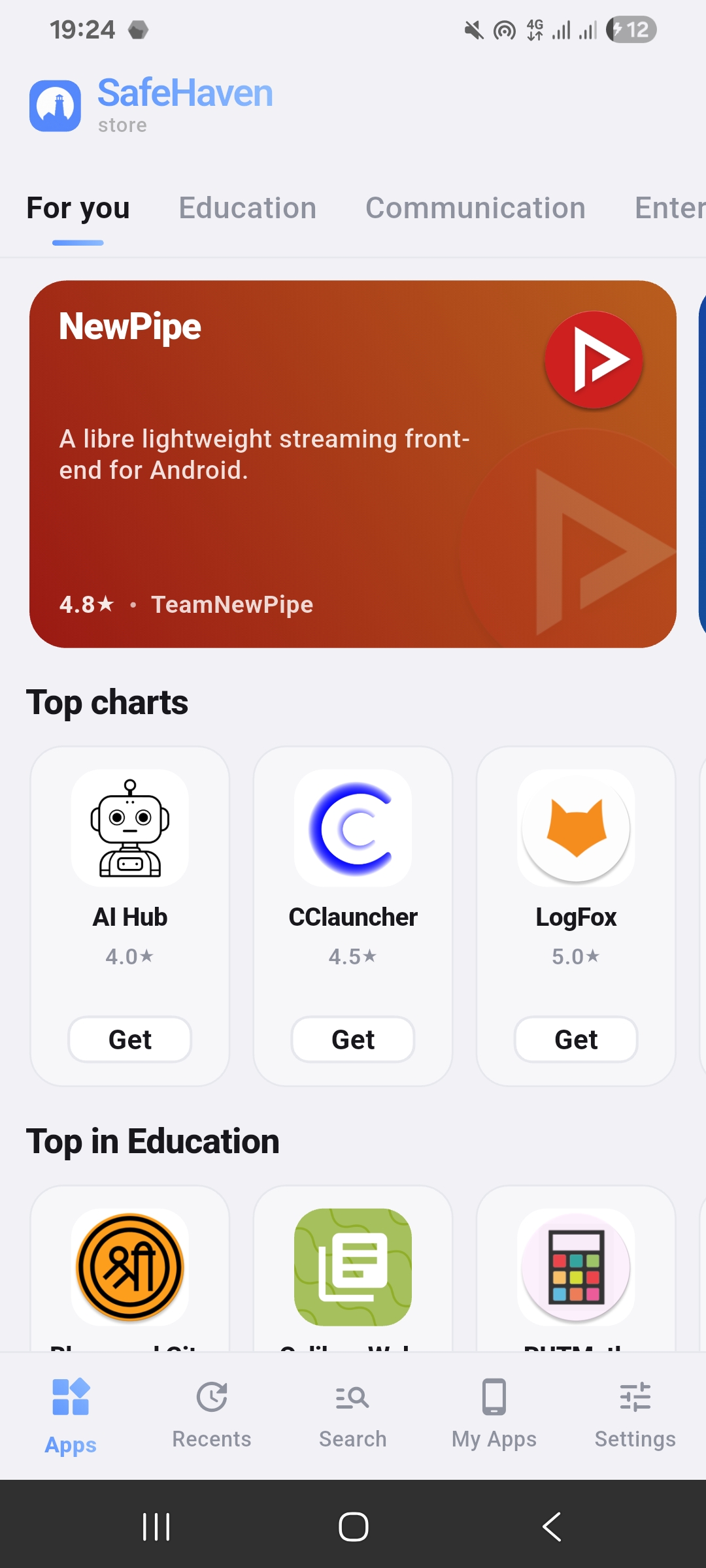Open the calculator app card in Education
Image resolution: width=706 pixels, height=1568 pixels.
click(x=576, y=1267)
